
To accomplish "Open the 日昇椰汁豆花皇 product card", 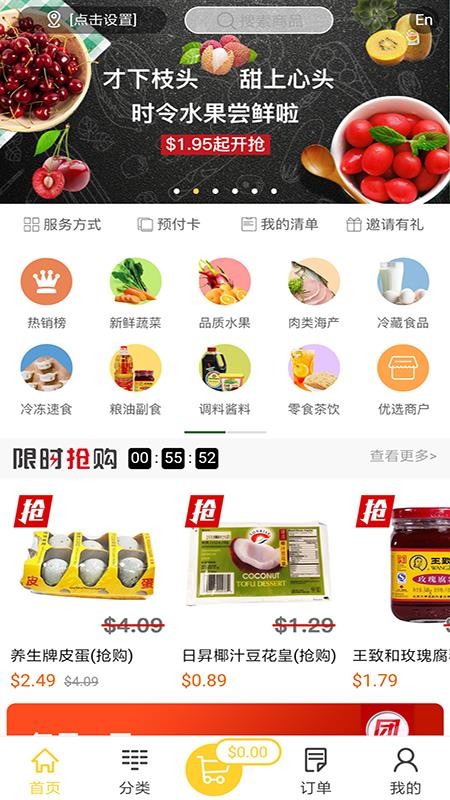I will [x=259, y=592].
